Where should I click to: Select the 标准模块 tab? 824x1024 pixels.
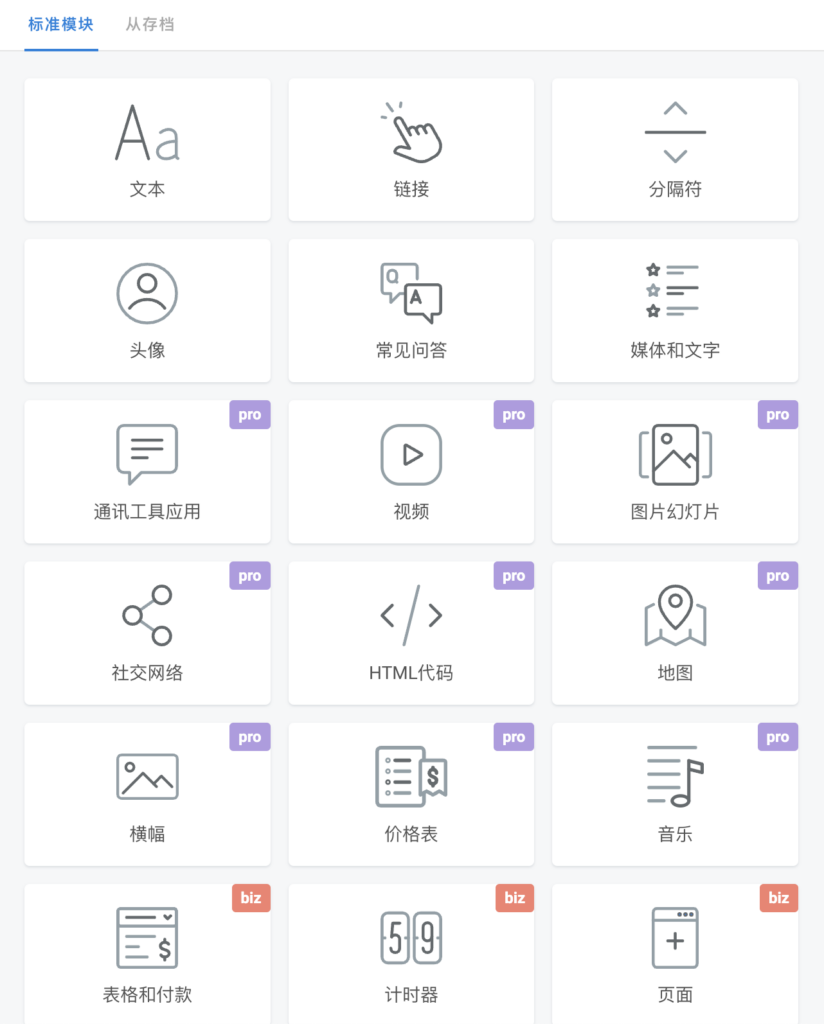pyautogui.click(x=61, y=24)
